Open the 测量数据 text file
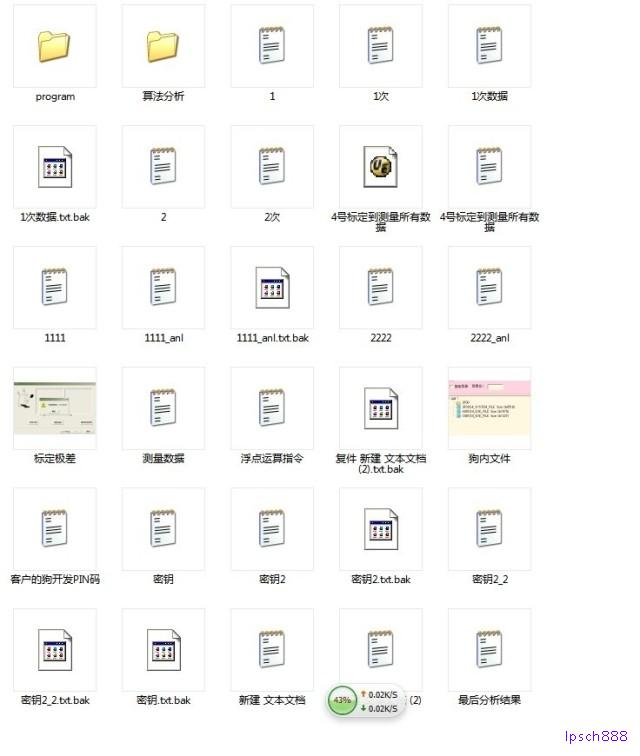The image size is (640, 756). point(163,408)
